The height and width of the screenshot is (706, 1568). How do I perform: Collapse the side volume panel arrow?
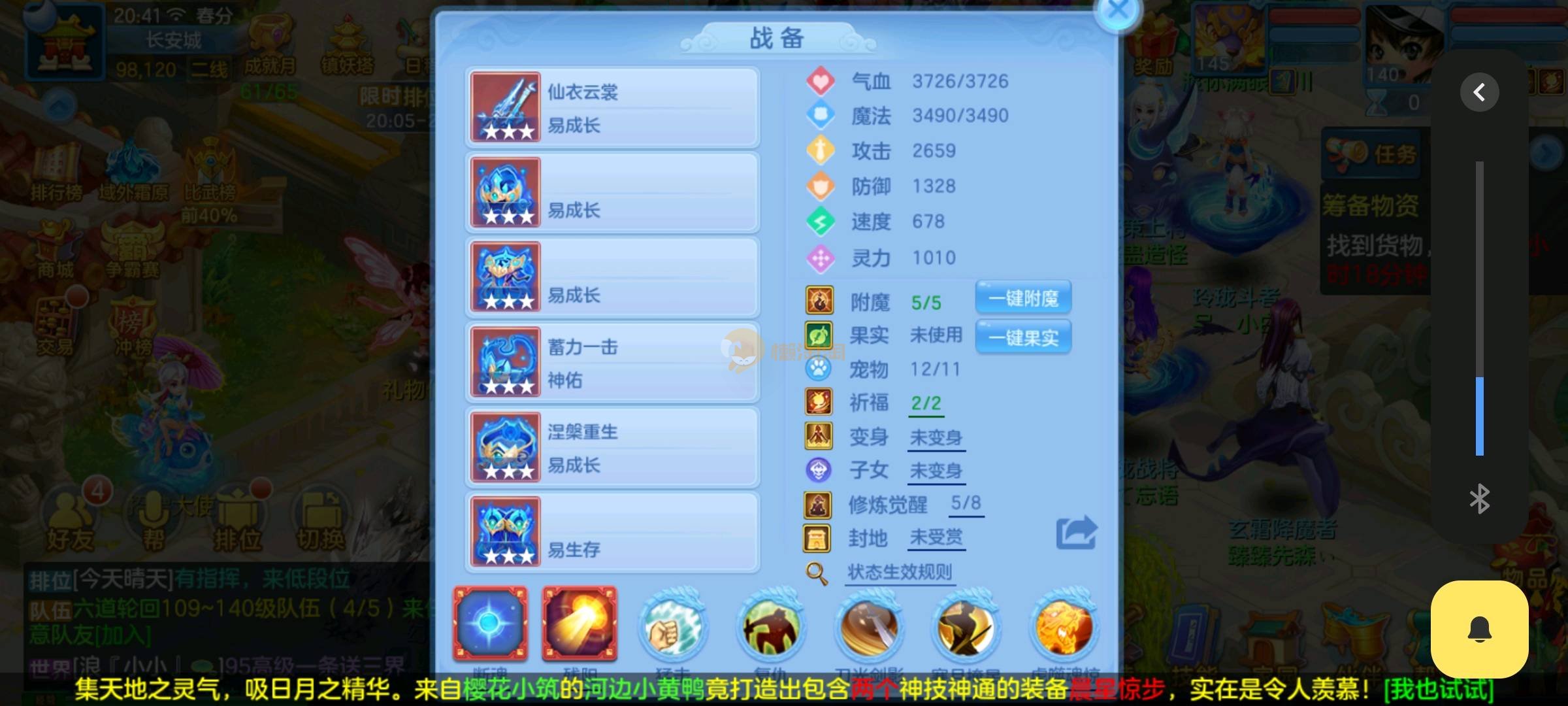[1479, 92]
